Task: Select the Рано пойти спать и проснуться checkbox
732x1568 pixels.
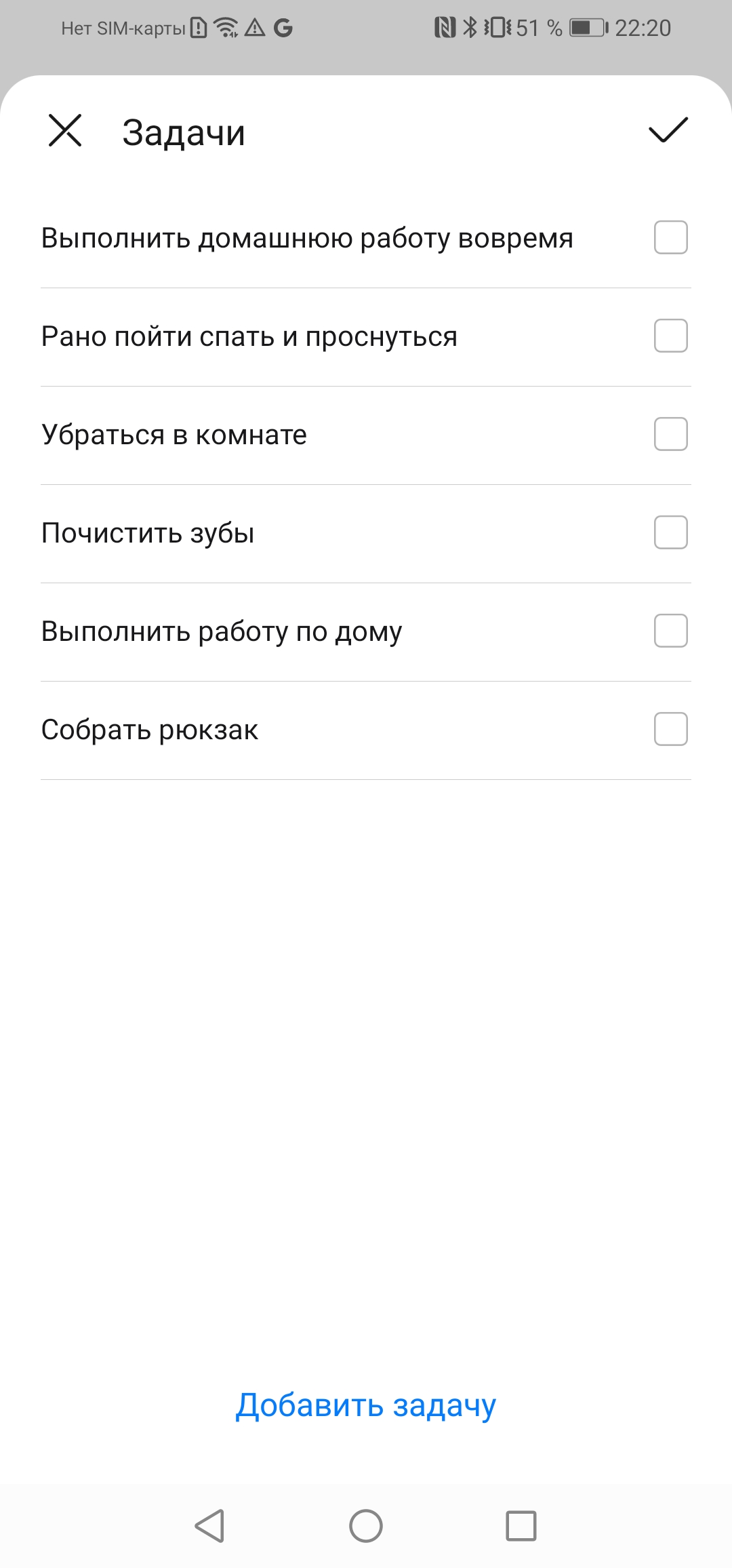Action: coord(670,336)
